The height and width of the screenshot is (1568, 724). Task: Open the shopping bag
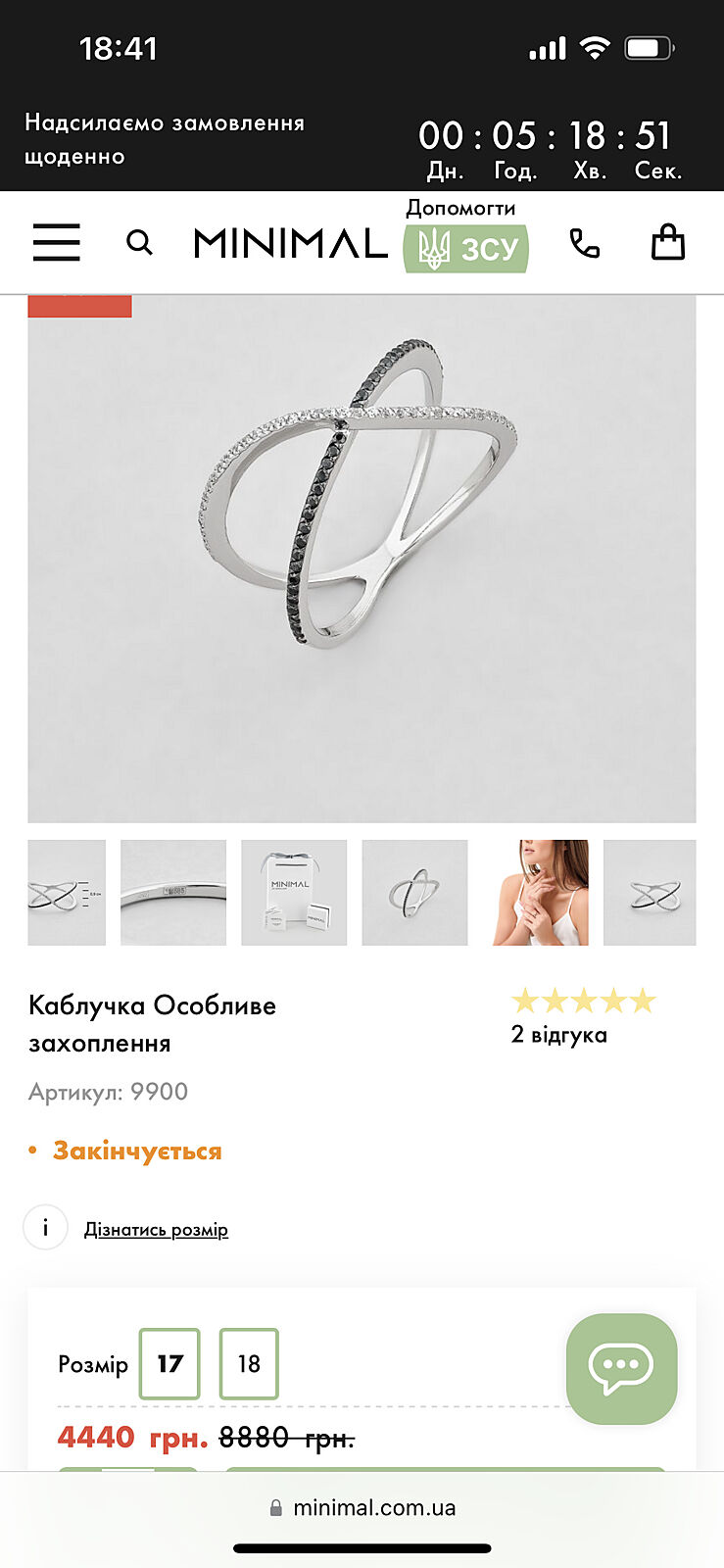[x=668, y=242]
